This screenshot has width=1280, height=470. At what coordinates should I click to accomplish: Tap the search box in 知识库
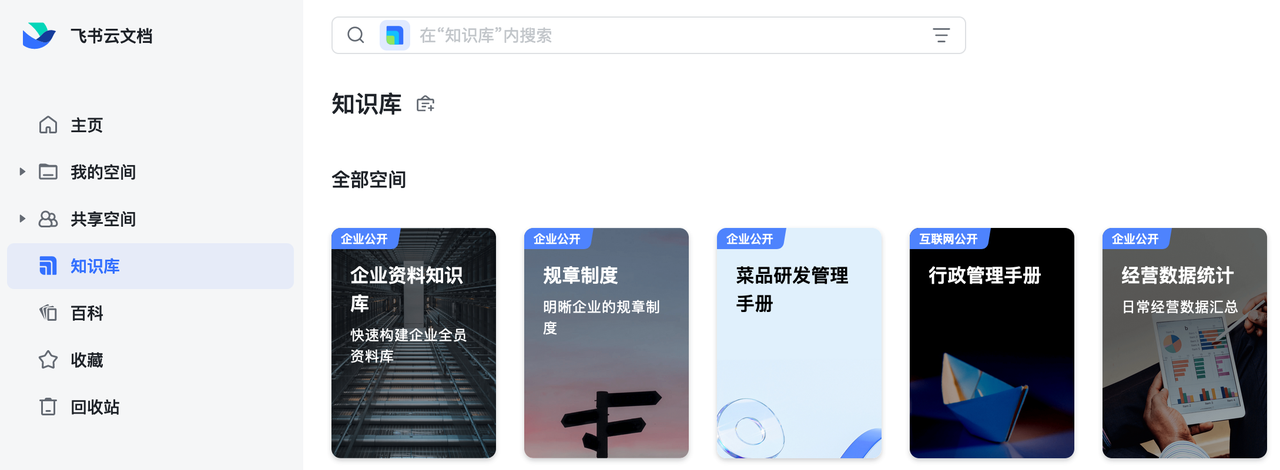[x=660, y=35]
